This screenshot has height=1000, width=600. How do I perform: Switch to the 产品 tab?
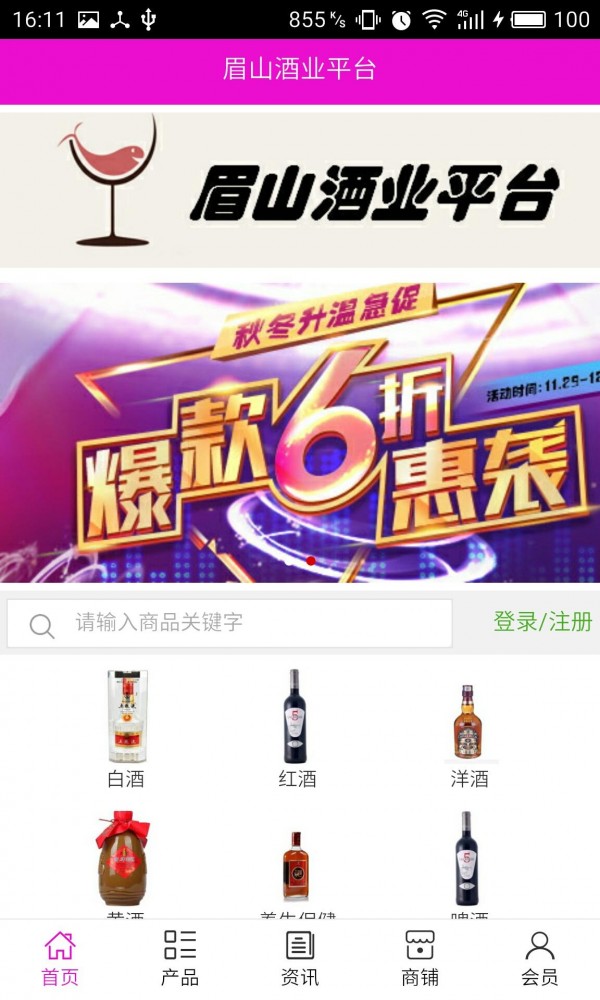[180, 958]
